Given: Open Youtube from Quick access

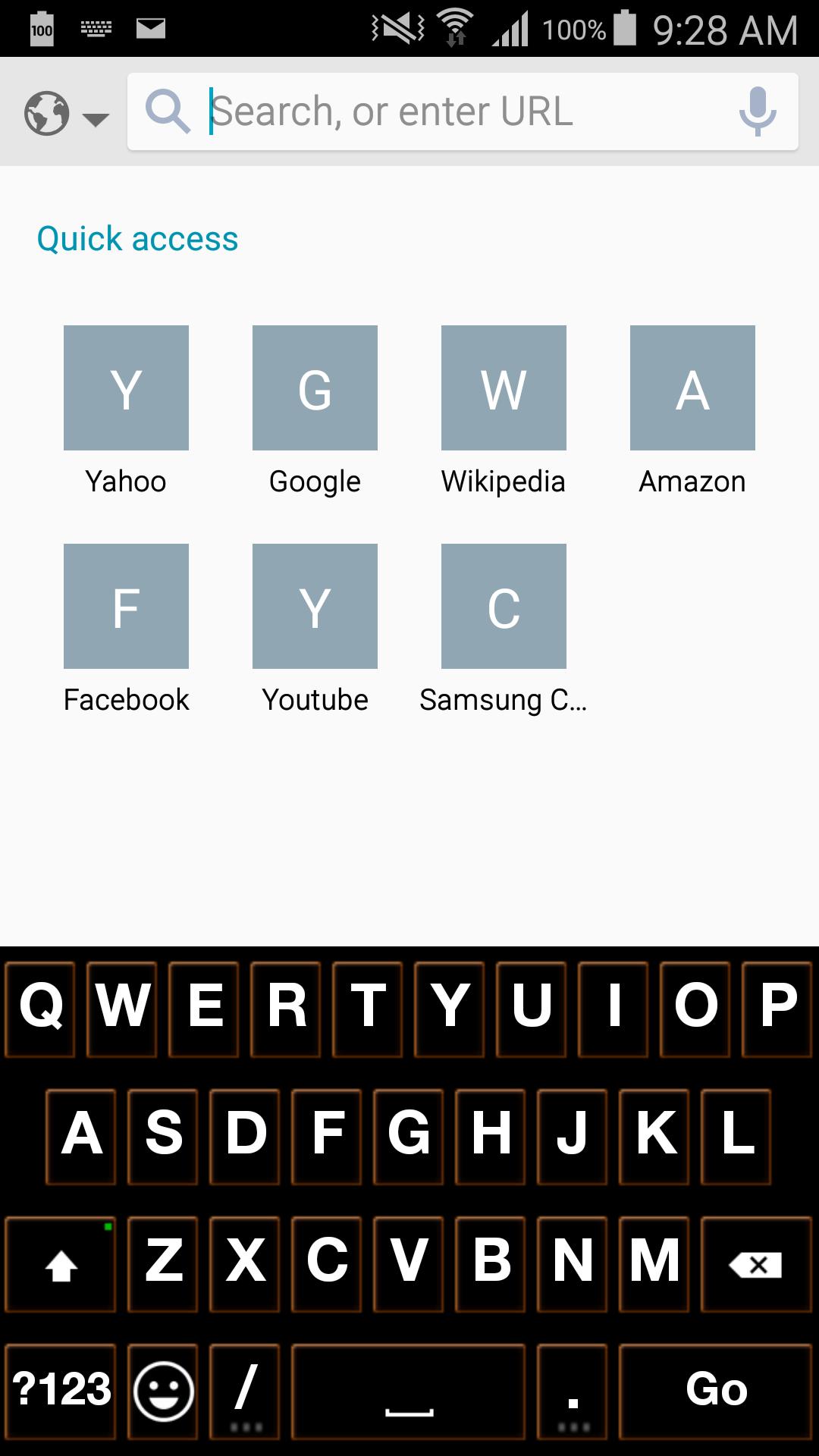Looking at the screenshot, I should (314, 605).
